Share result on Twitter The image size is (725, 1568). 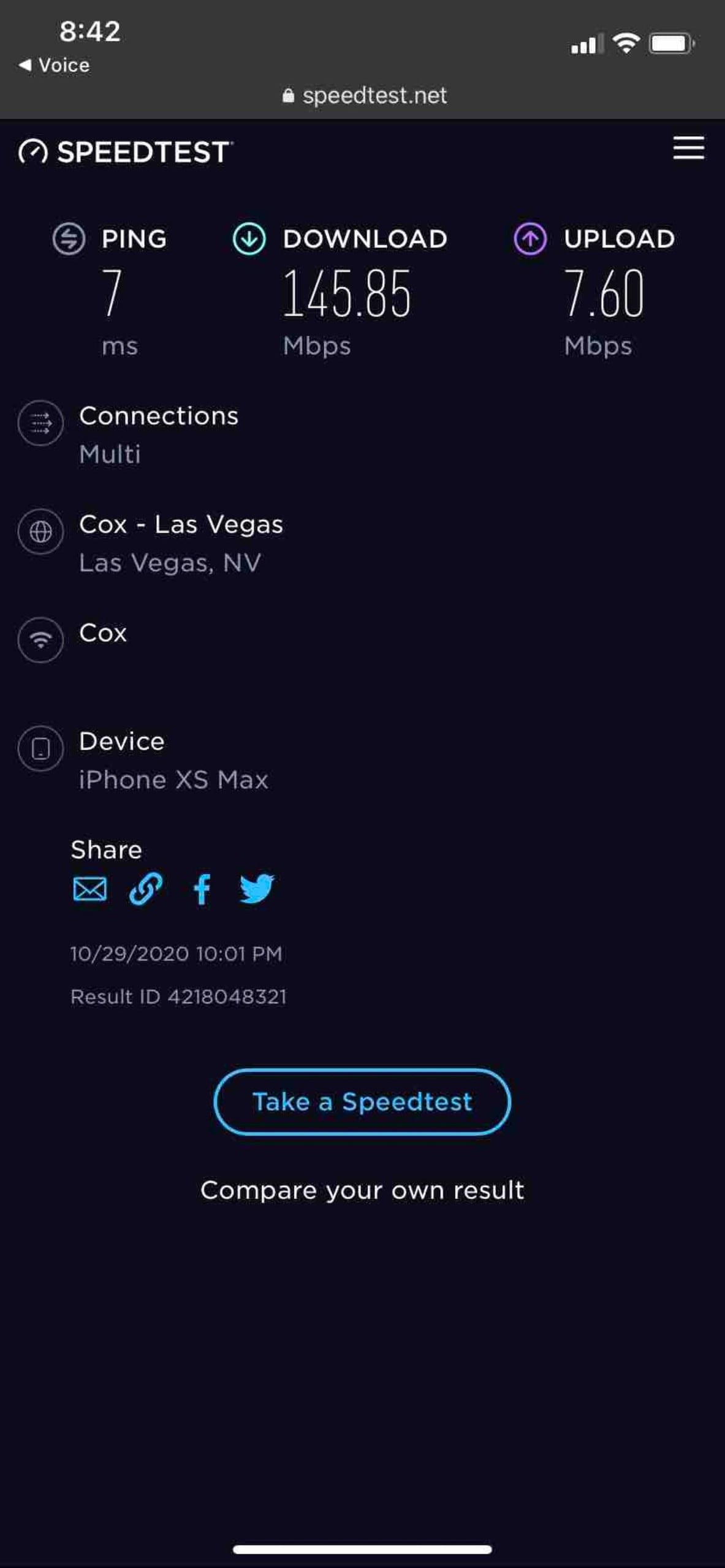[256, 889]
